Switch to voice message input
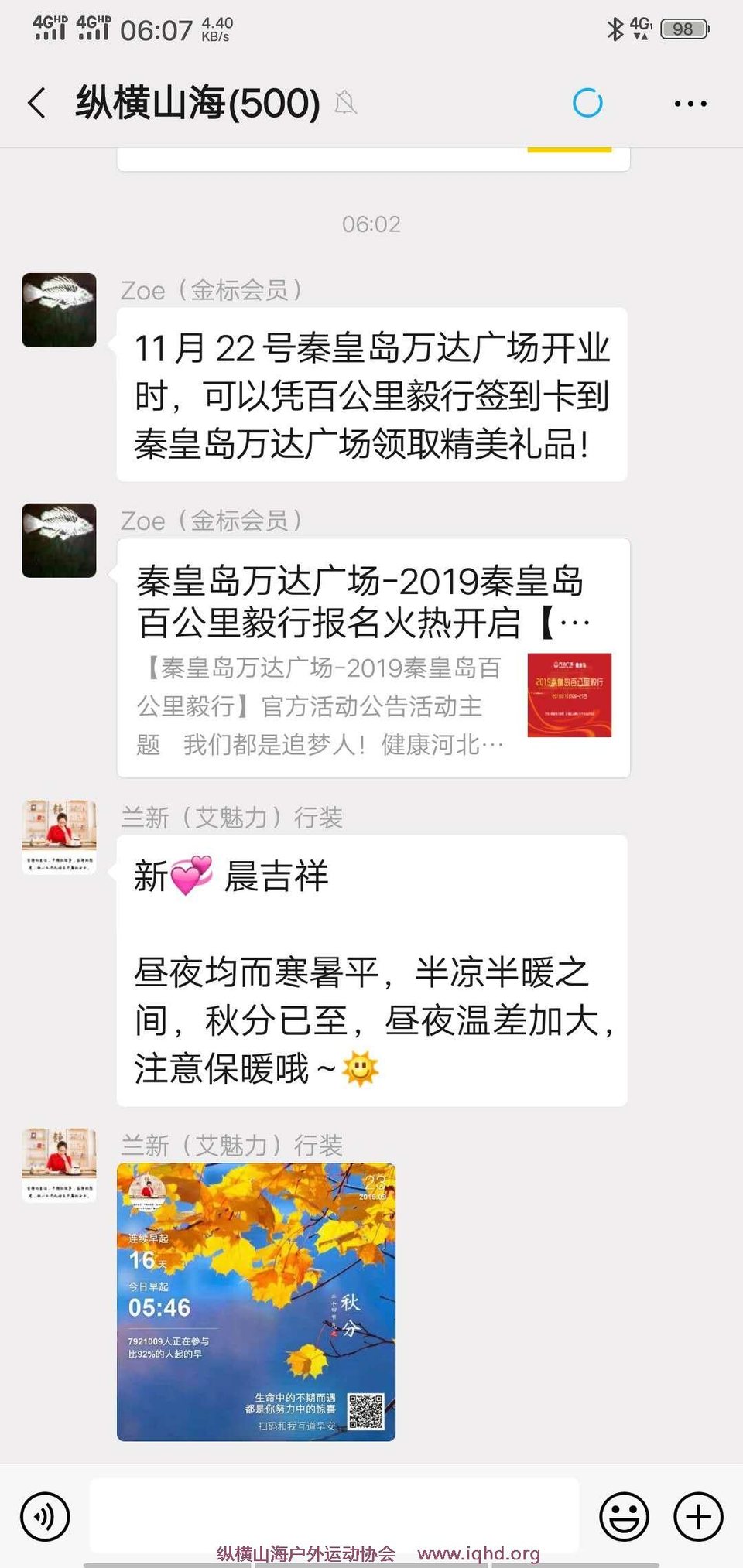Viewport: 743px width, 1568px height. point(45,1516)
